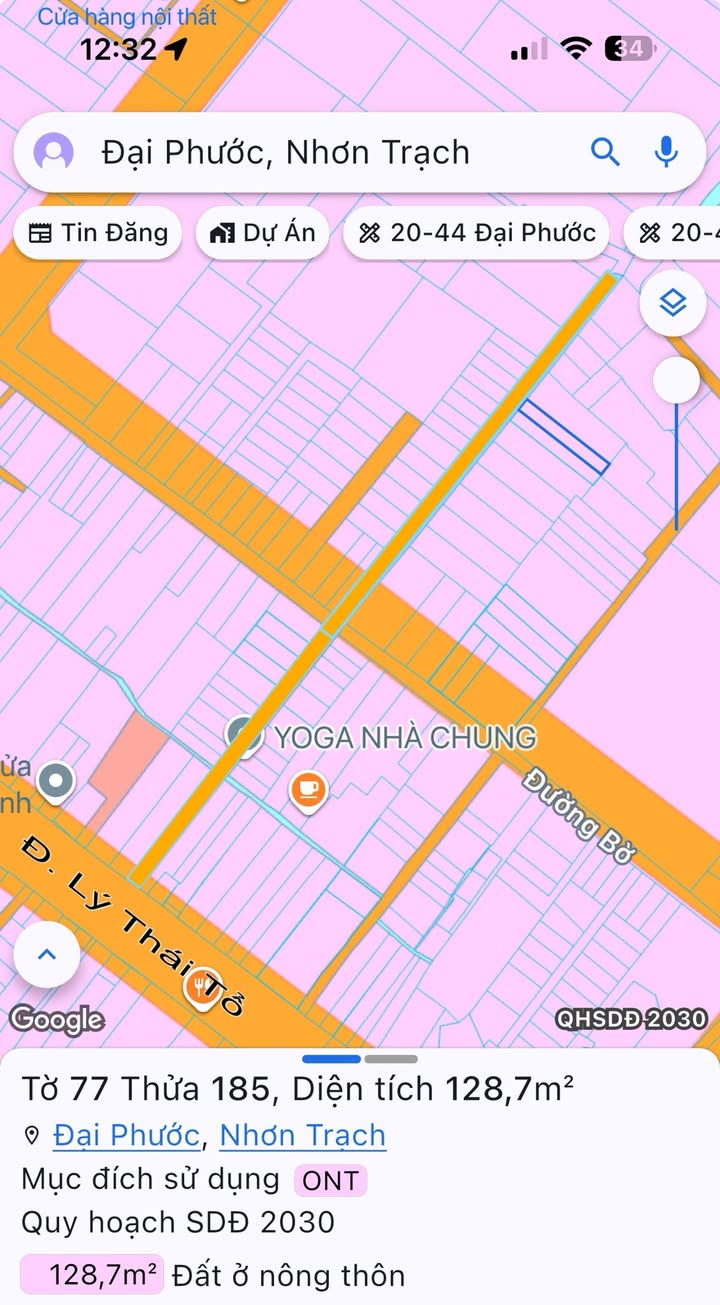Expand panel with the up chevron button
The width and height of the screenshot is (720, 1305).
[x=47, y=955]
